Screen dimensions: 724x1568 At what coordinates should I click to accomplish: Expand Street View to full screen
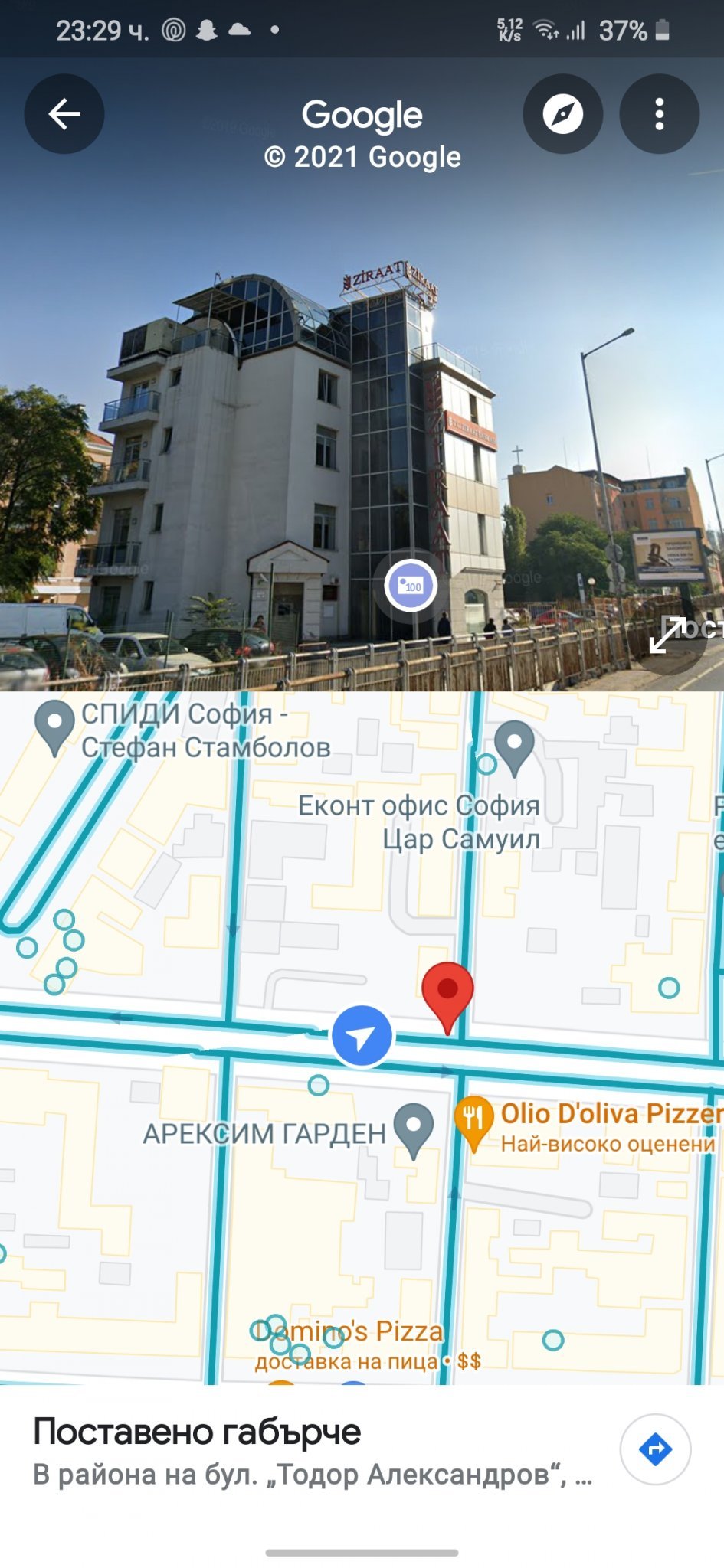click(667, 634)
